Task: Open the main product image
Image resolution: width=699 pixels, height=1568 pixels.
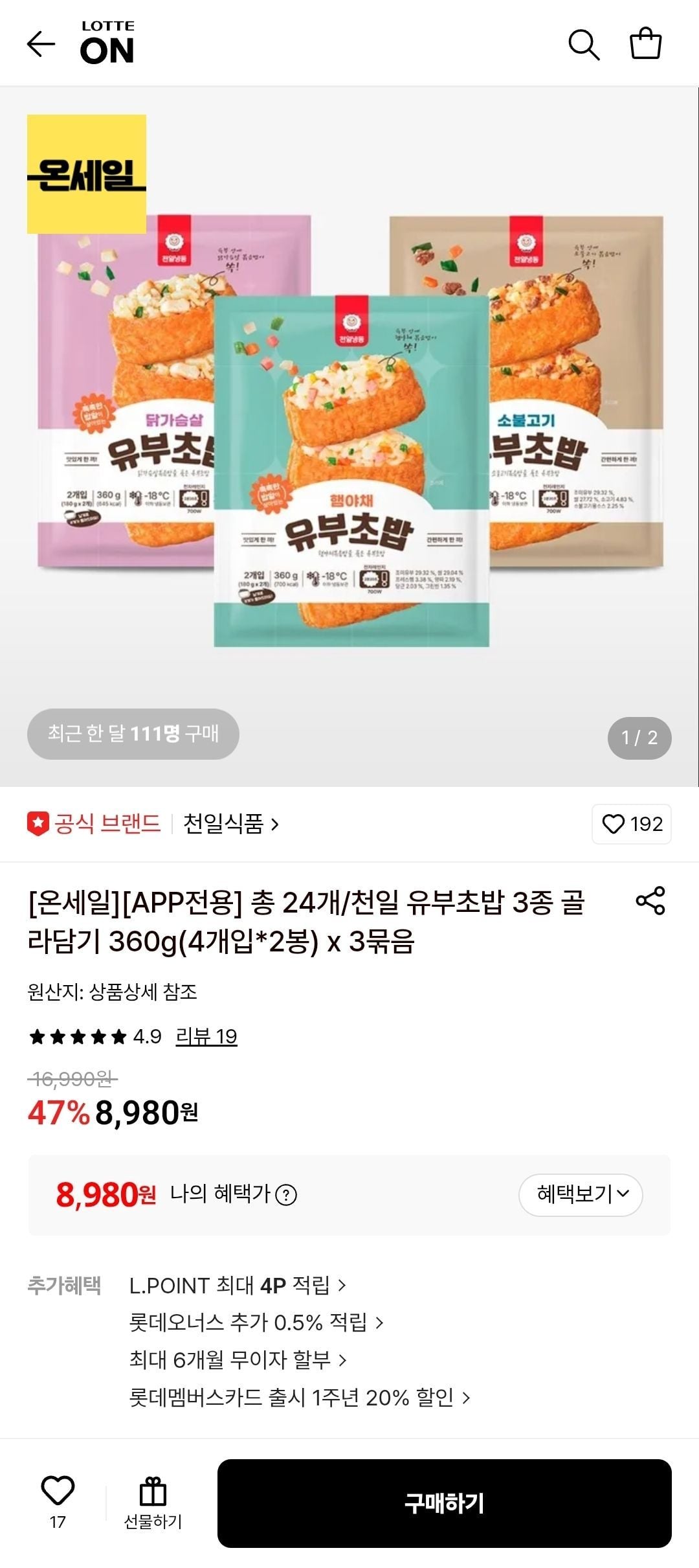Action: tap(349, 437)
